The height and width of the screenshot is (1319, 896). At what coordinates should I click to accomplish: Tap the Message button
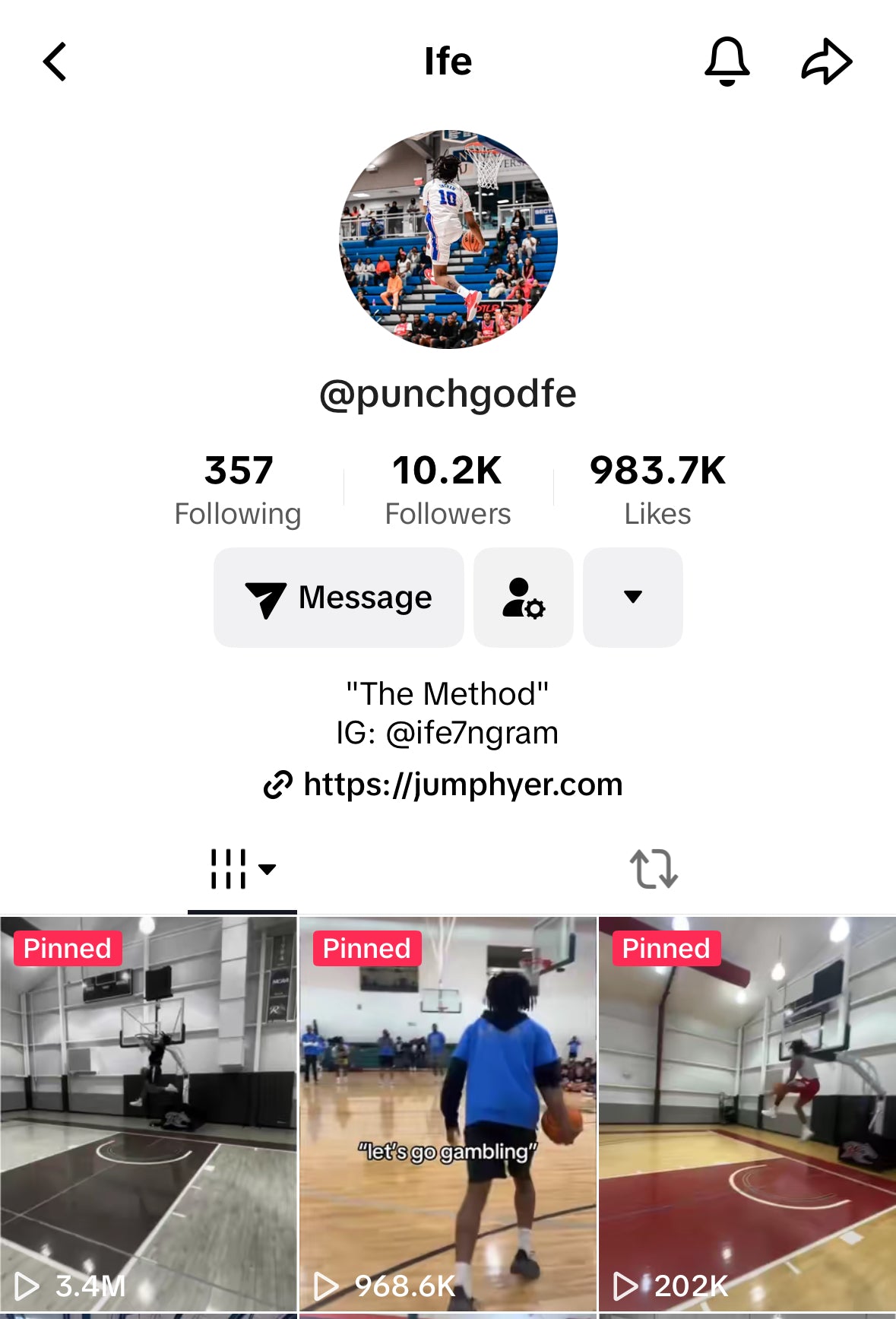[339, 598]
